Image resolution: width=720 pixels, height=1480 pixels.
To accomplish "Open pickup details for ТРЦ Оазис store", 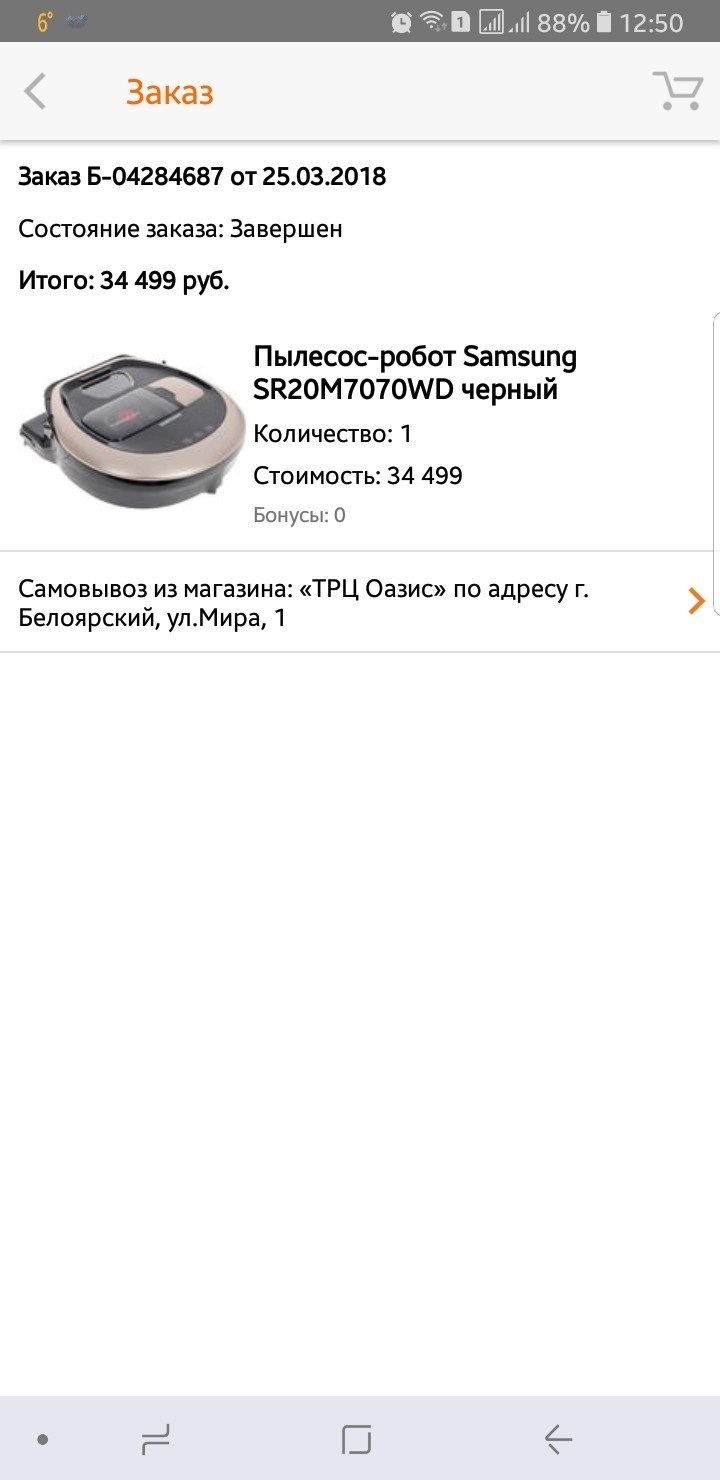I will pos(358,602).
